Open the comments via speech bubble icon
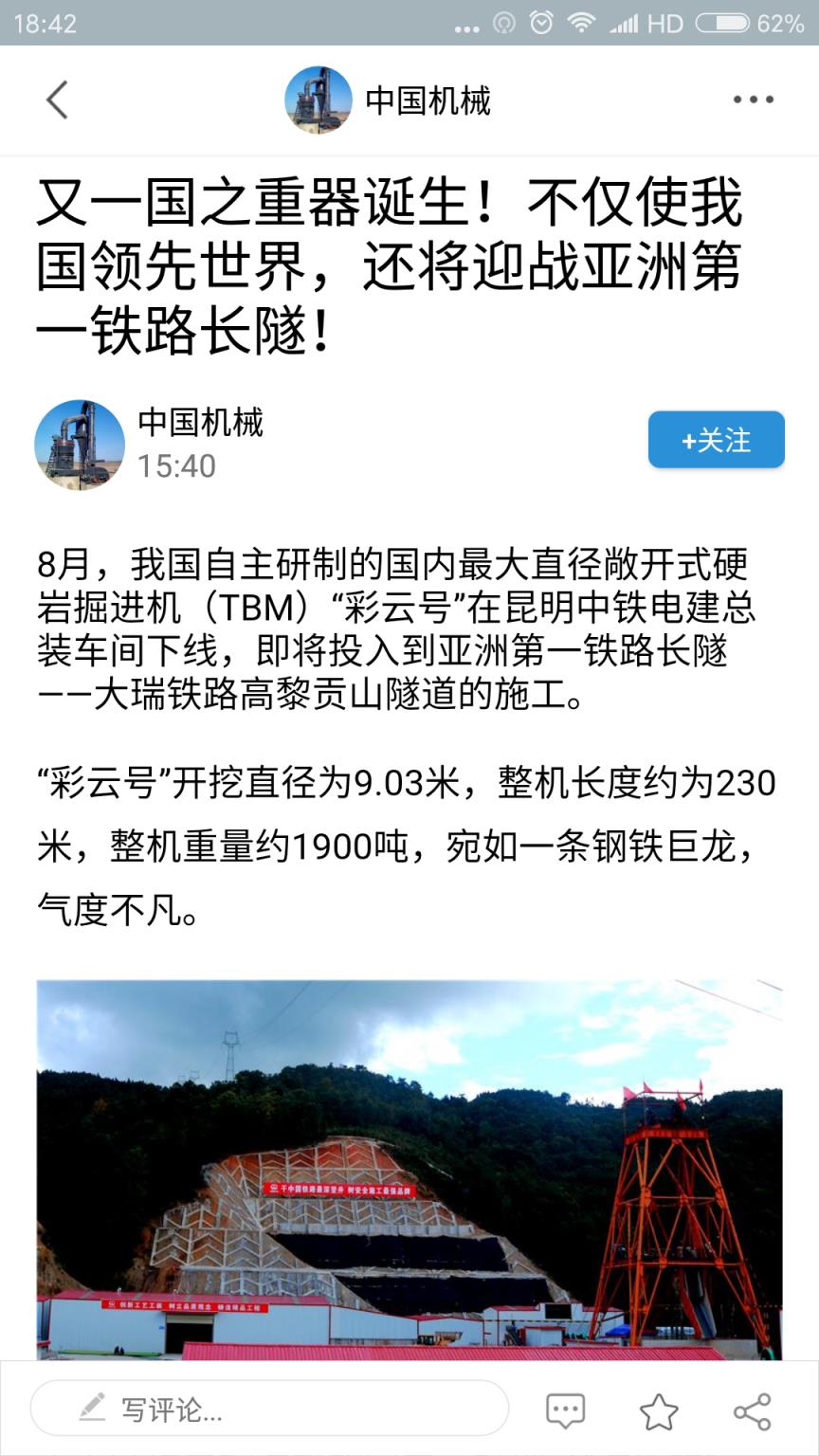Screen dimensions: 819x1456 566,1410
